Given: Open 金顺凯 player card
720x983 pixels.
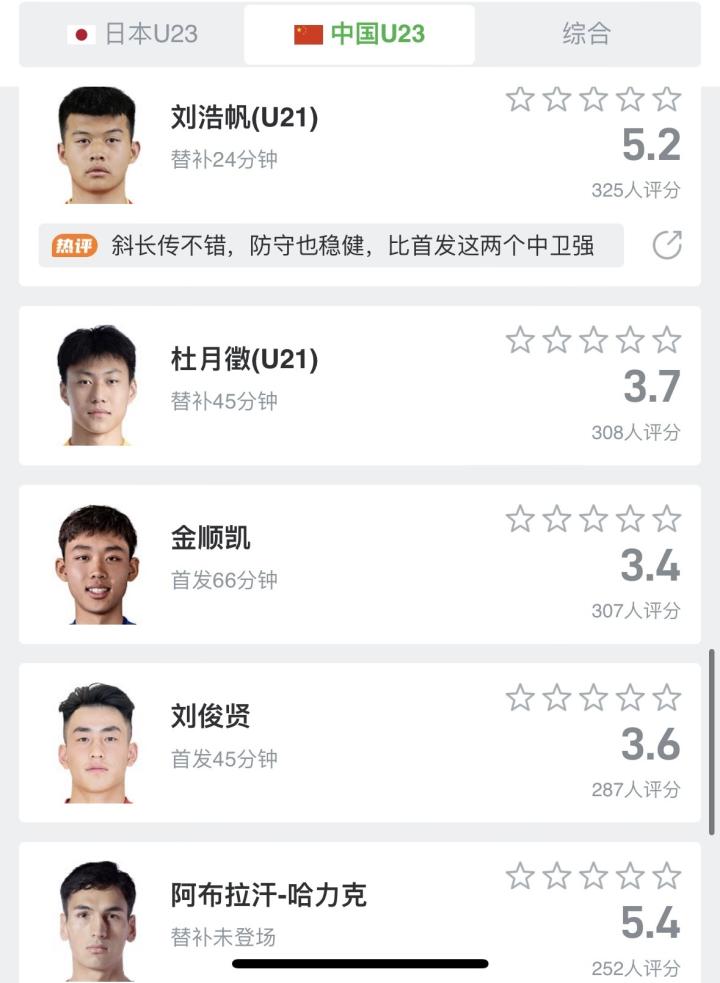Looking at the screenshot, I should [211, 539].
